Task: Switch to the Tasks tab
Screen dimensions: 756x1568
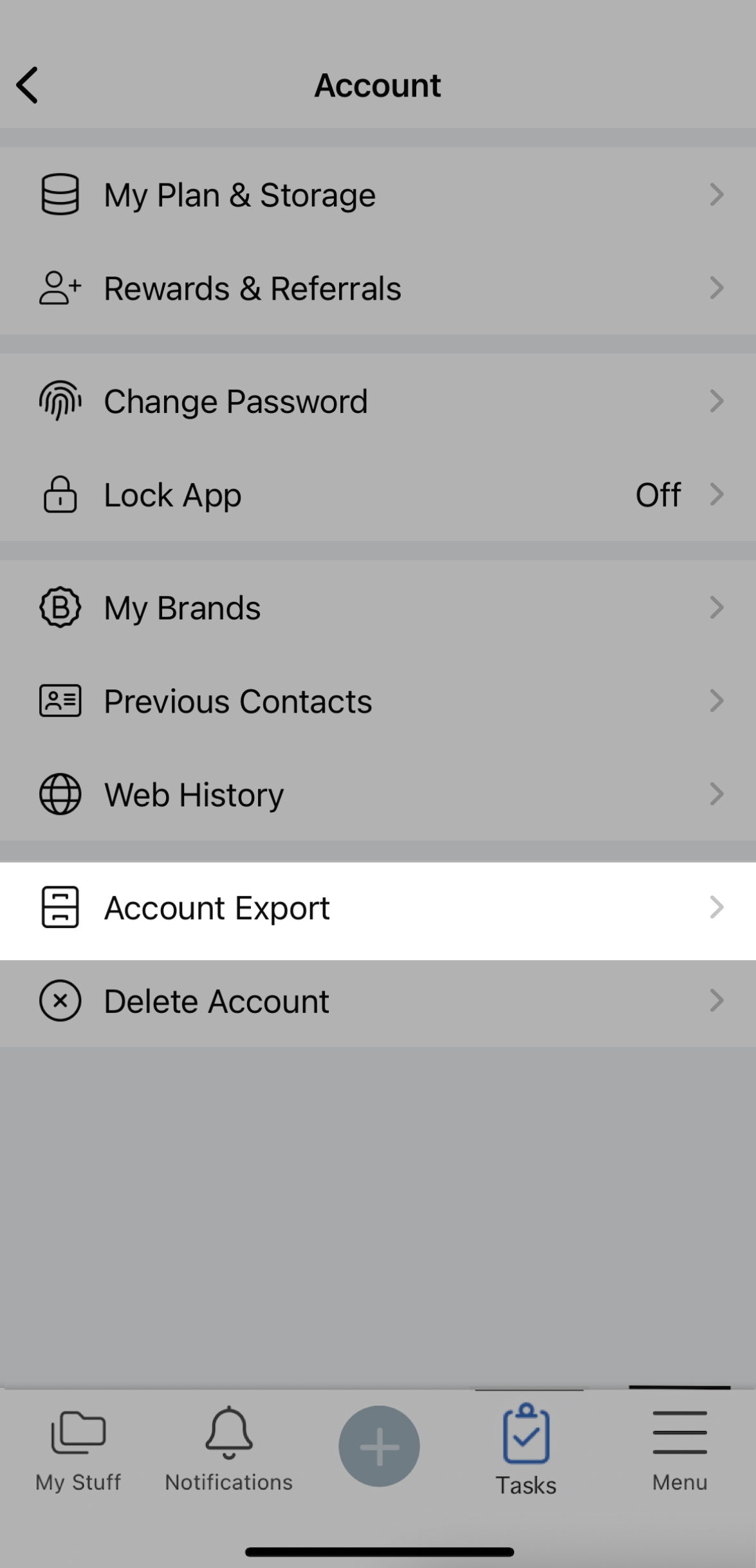Action: coord(526,1451)
